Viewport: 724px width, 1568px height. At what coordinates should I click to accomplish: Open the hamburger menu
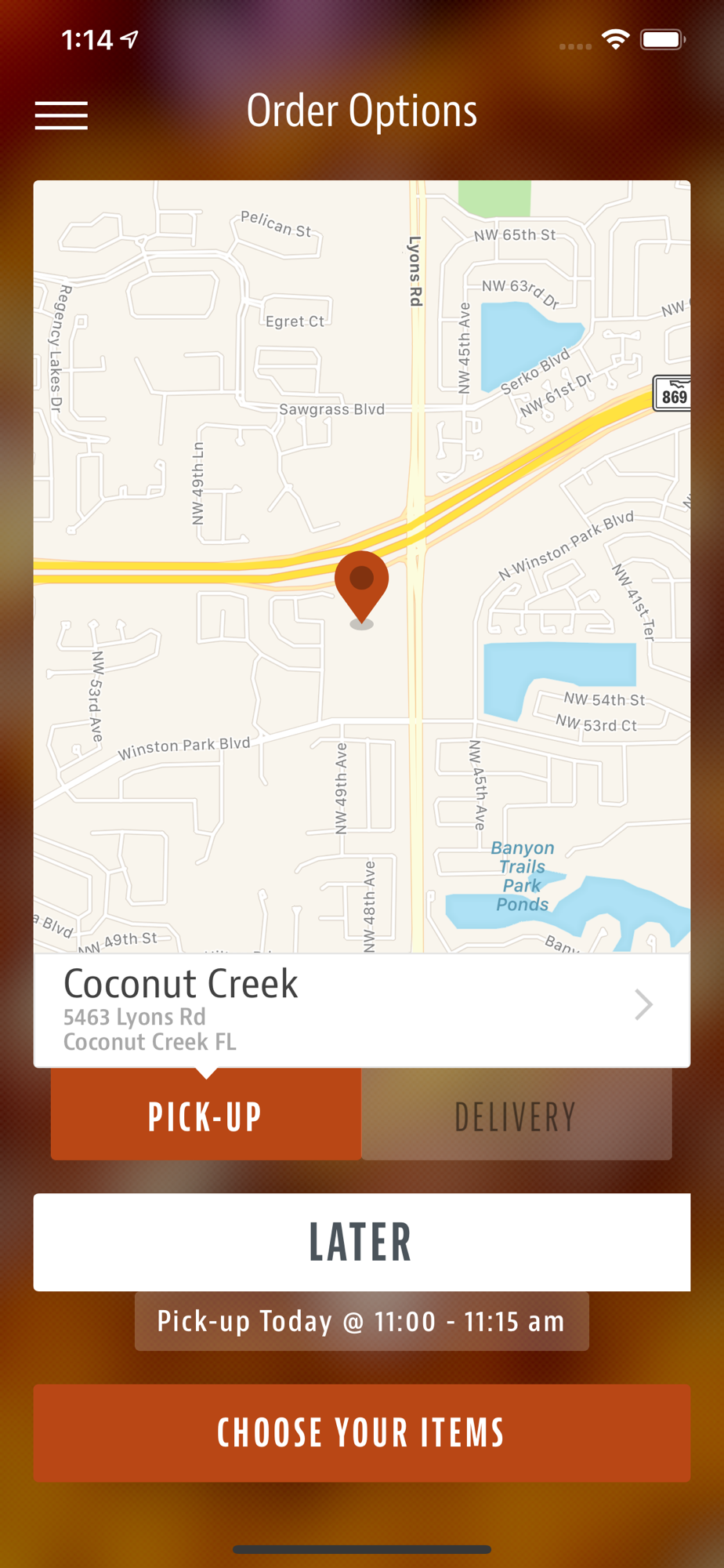click(x=61, y=115)
